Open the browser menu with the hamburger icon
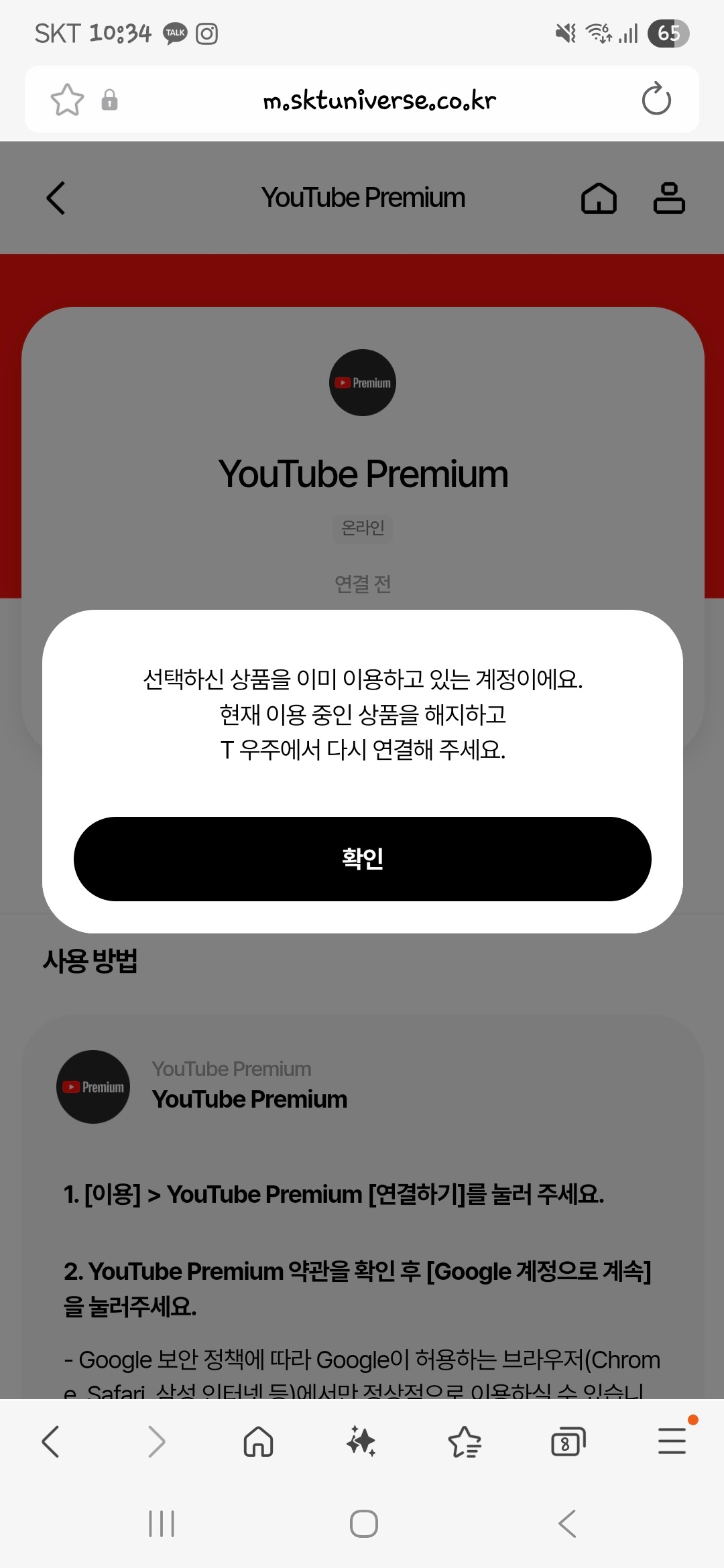 [671, 1441]
